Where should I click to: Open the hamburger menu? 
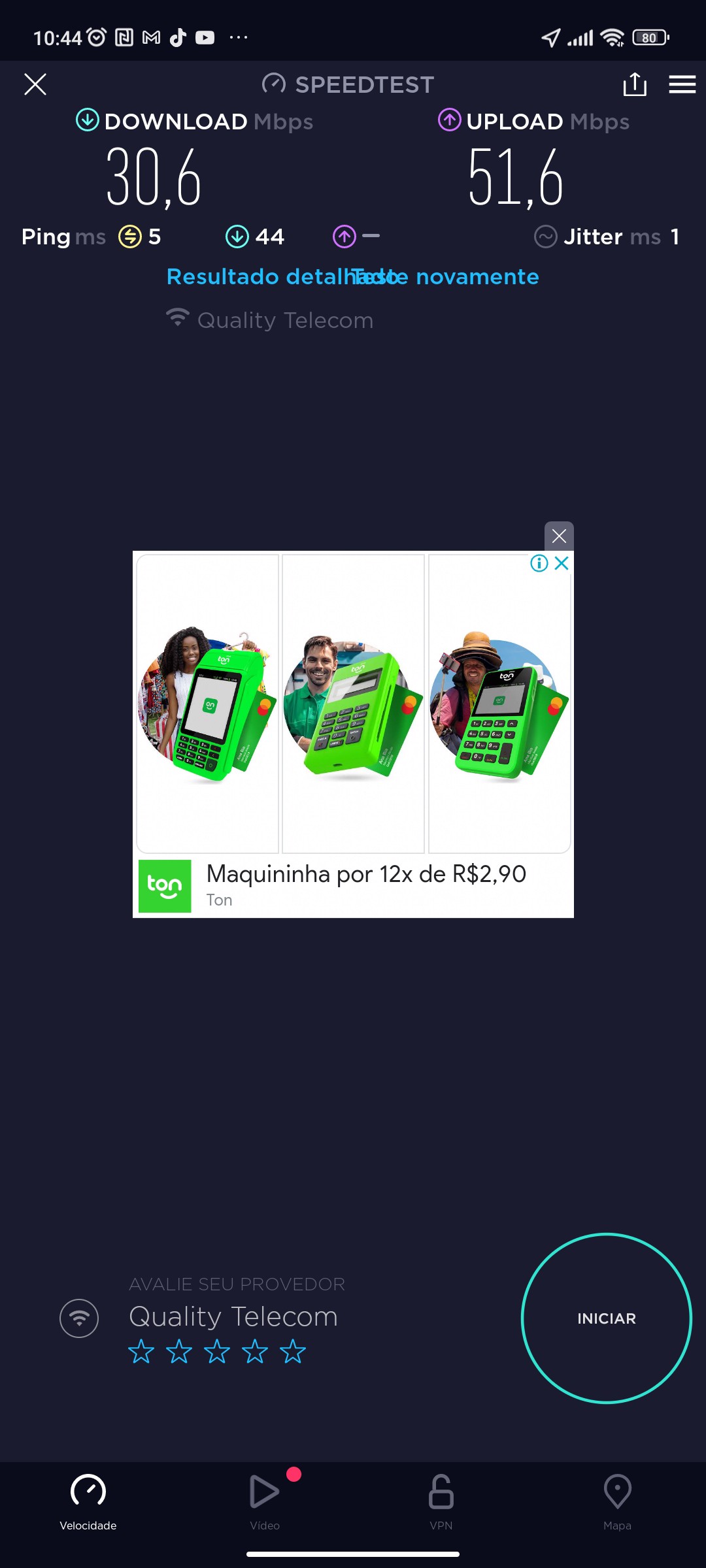(682, 84)
